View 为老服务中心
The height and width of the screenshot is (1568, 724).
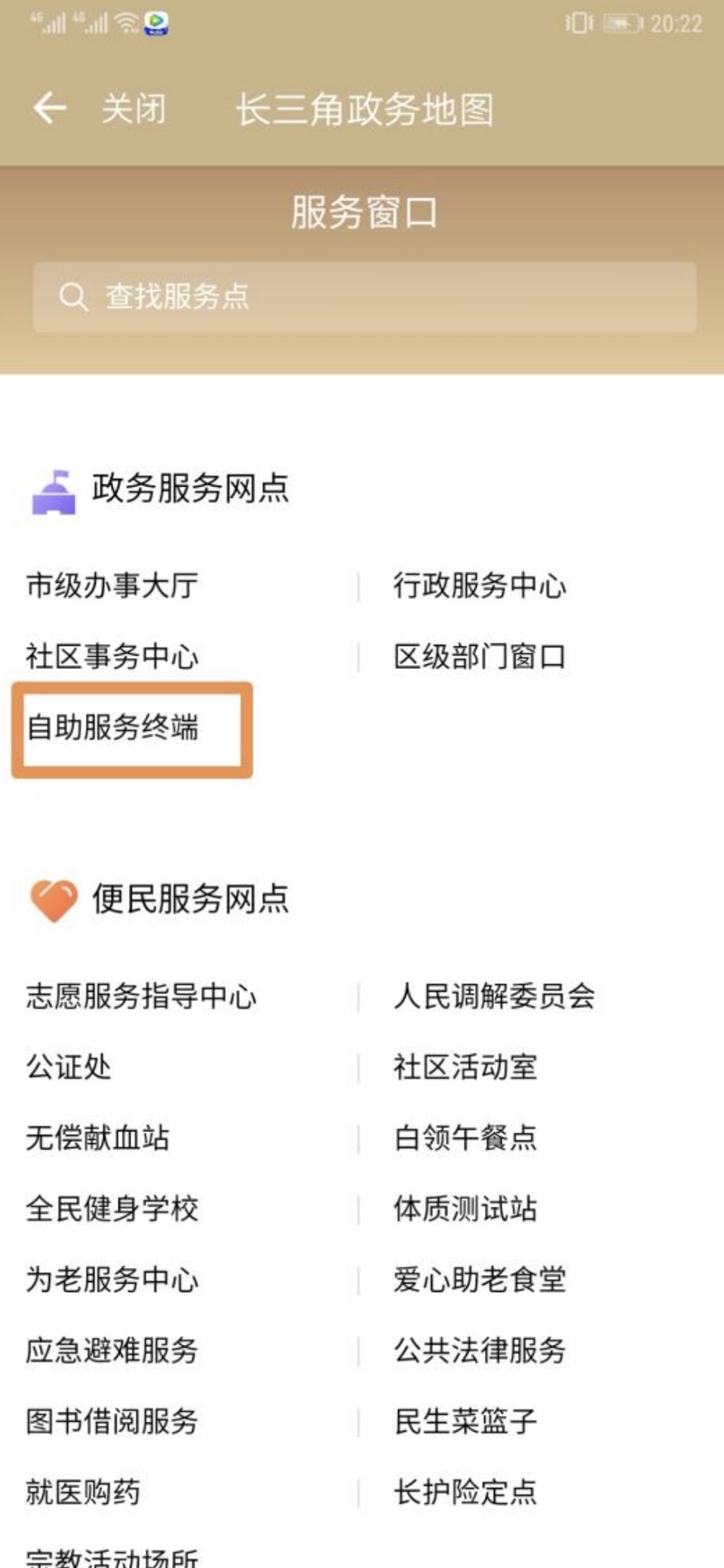tap(112, 1280)
